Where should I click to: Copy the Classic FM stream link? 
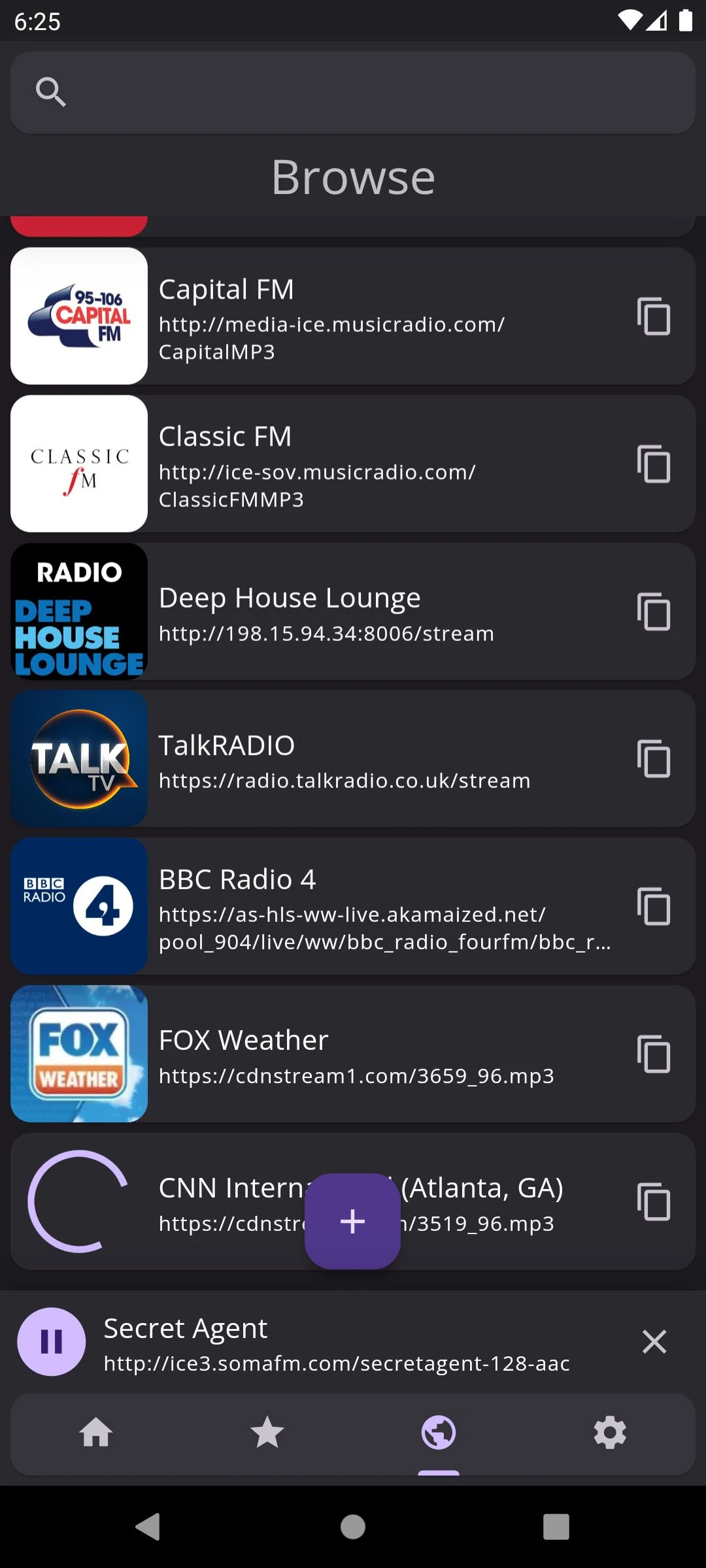click(x=653, y=464)
